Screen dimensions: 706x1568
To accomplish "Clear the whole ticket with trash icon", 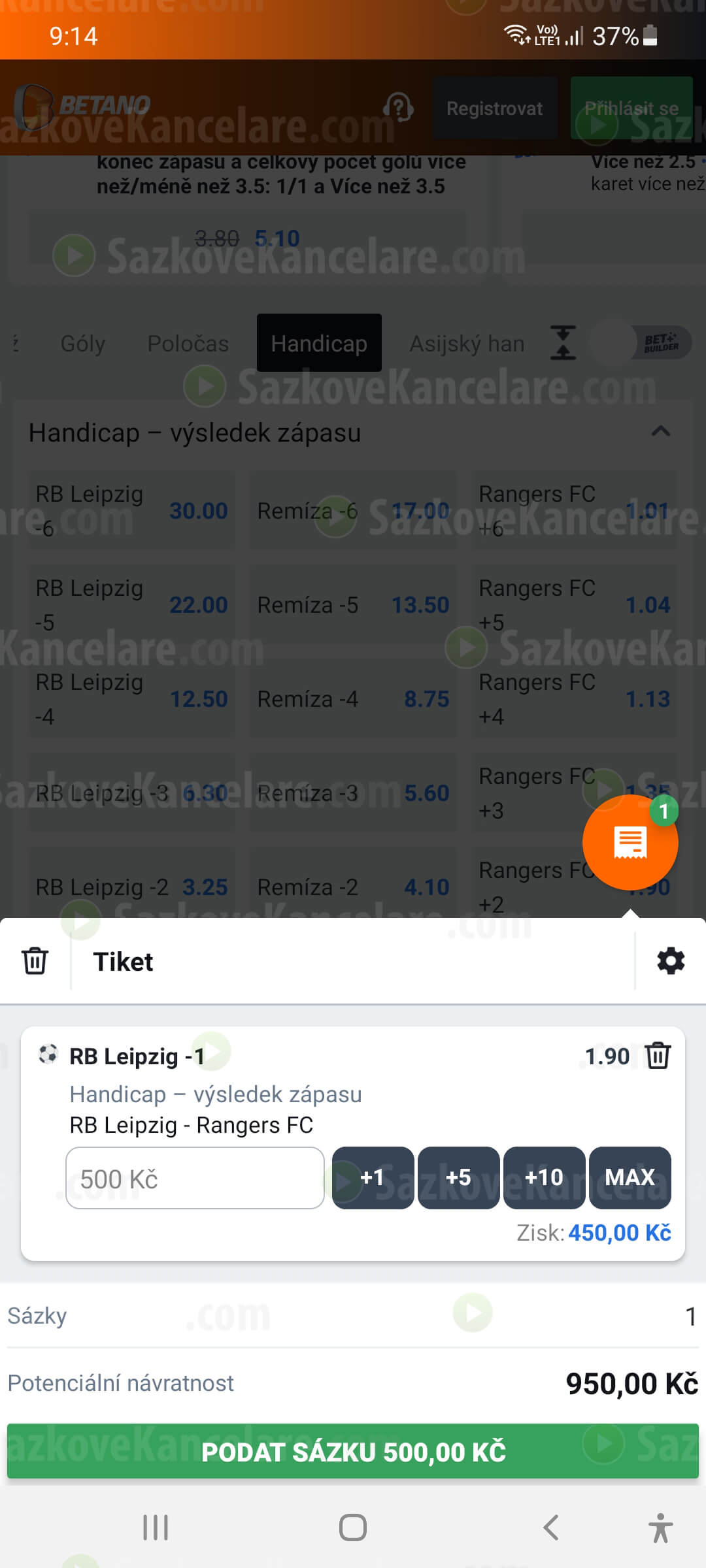I will pyautogui.click(x=35, y=961).
